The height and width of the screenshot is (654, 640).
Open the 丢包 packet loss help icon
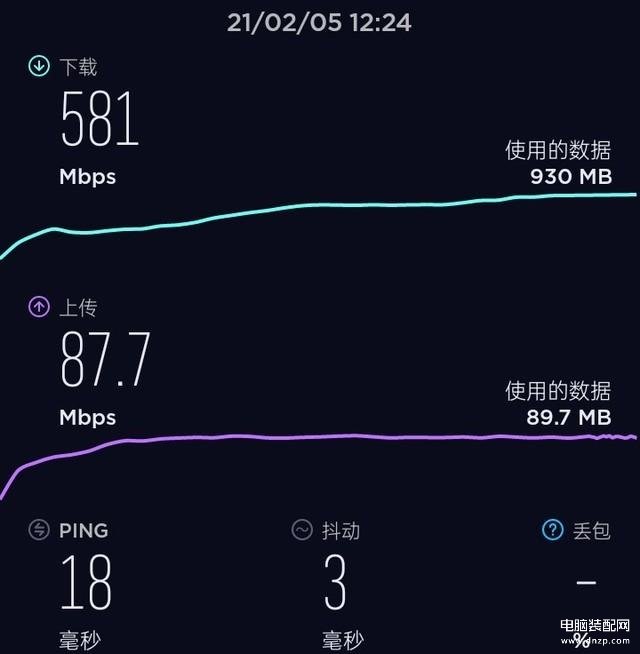pyautogui.click(x=552, y=530)
